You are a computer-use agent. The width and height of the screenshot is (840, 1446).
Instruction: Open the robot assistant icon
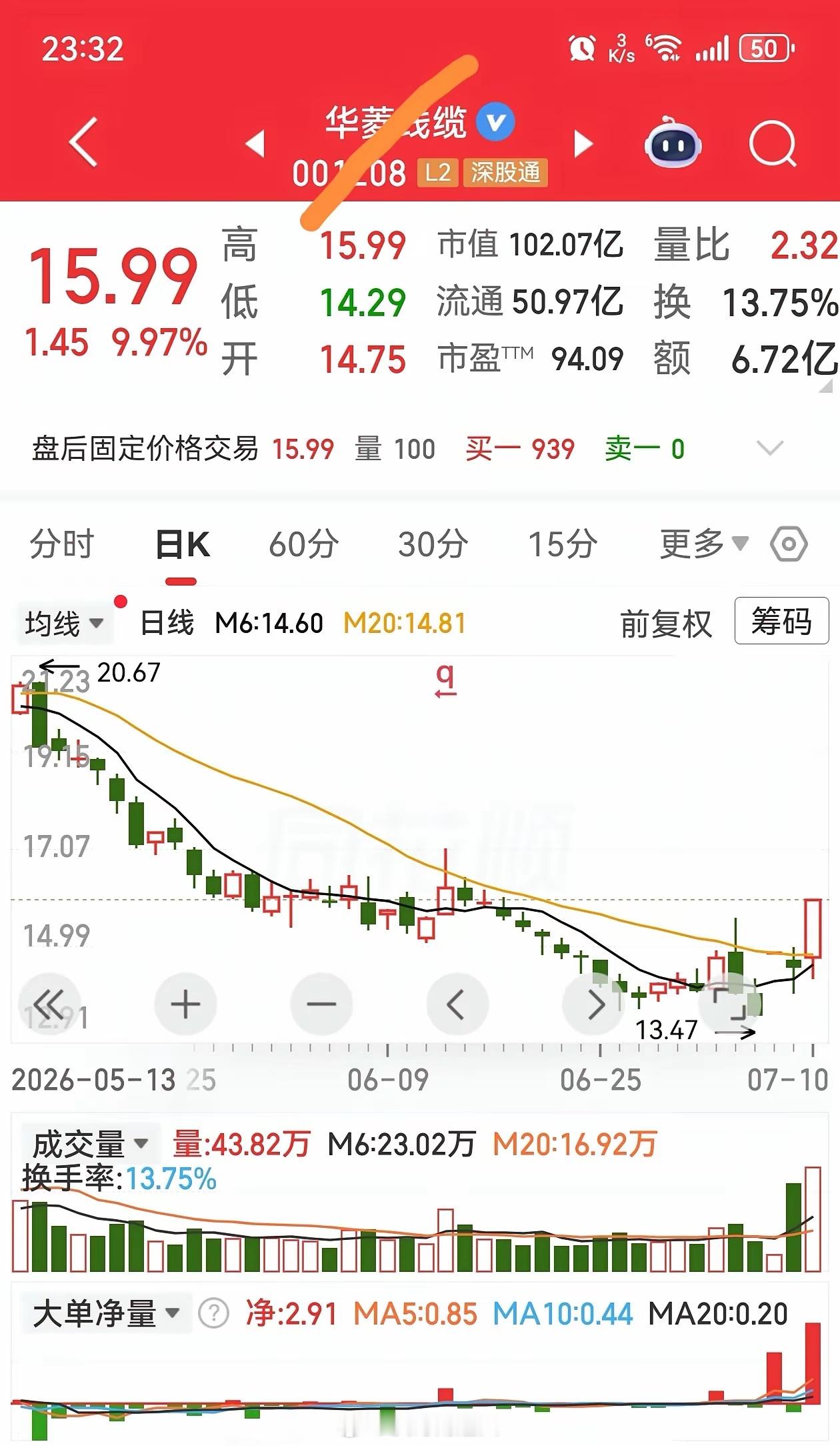(672, 142)
